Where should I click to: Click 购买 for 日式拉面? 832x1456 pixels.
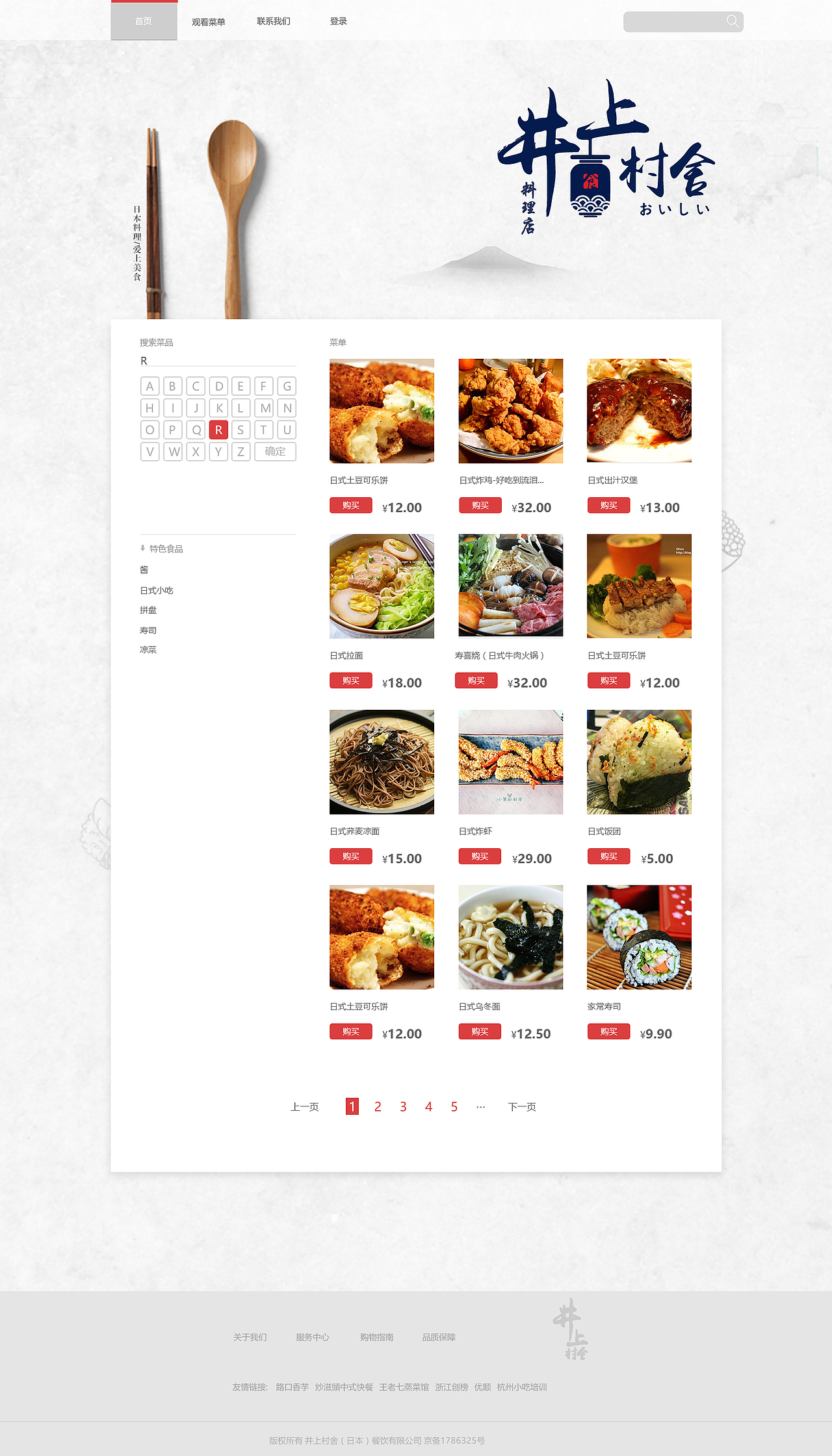pyautogui.click(x=350, y=681)
